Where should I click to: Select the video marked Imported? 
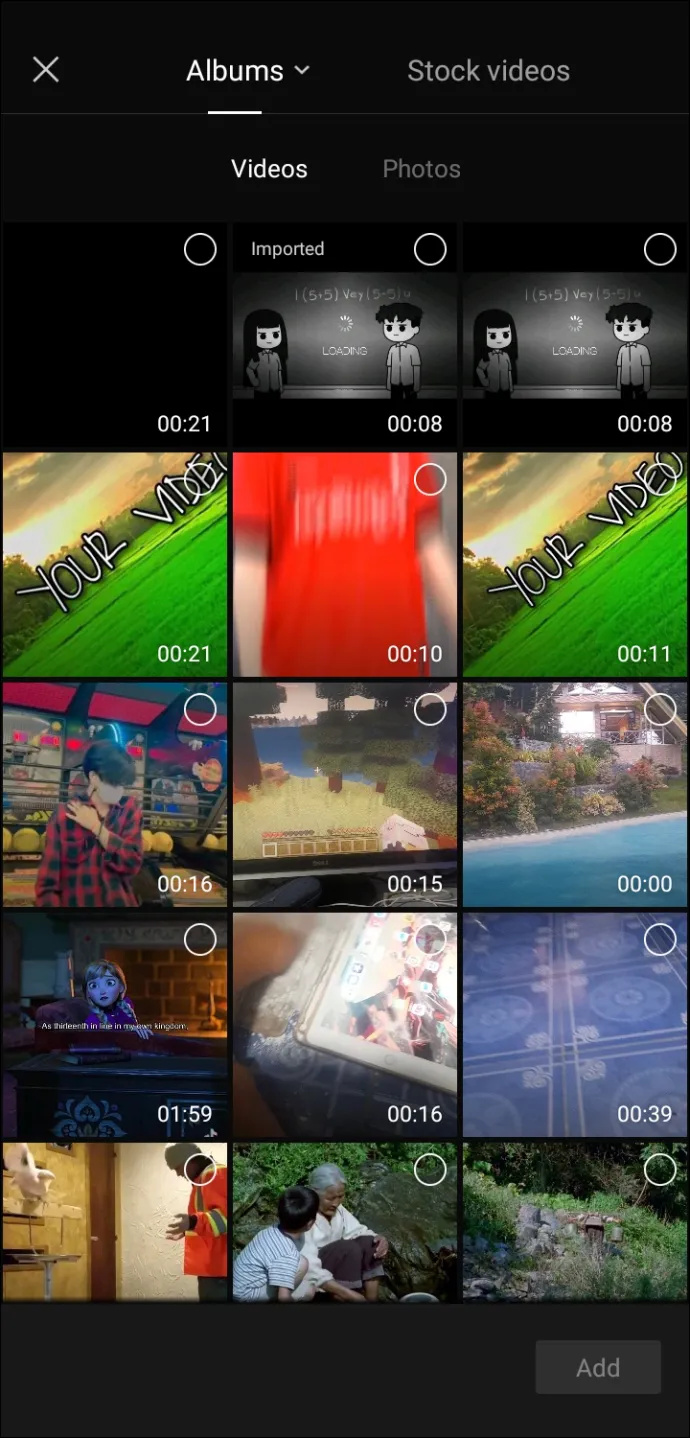pos(344,335)
